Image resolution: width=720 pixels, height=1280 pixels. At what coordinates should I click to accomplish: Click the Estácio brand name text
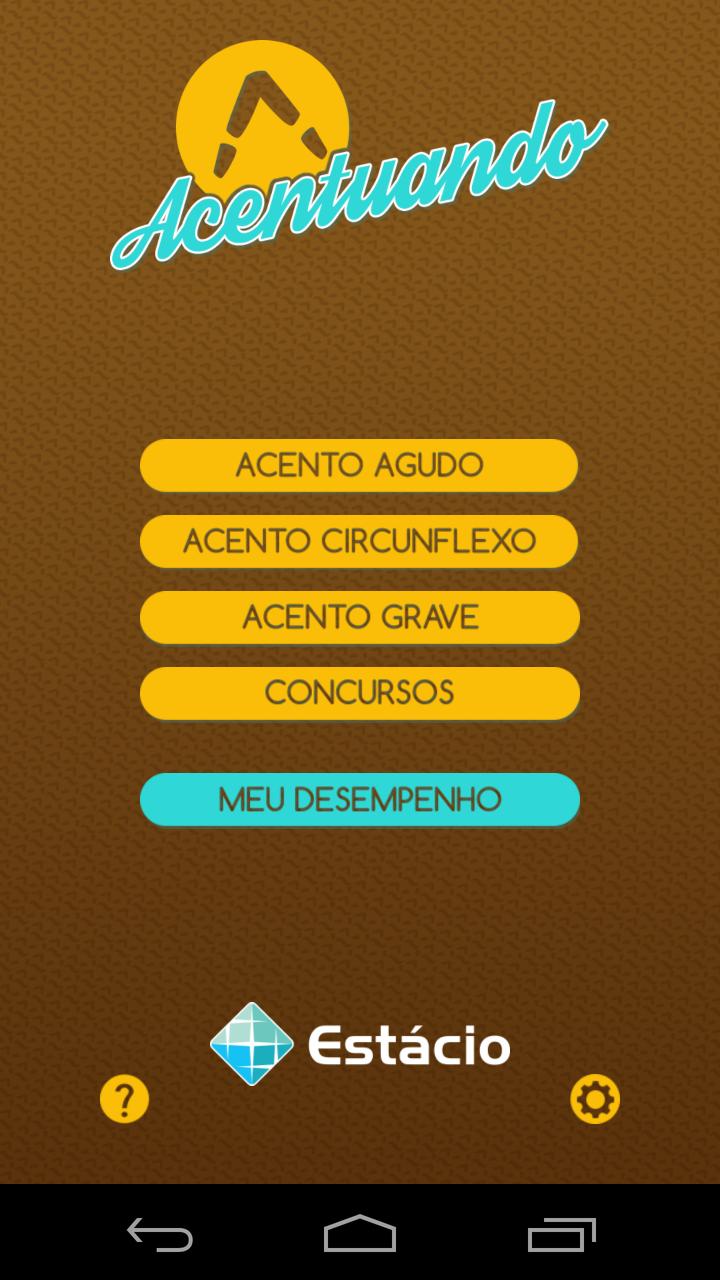pyautogui.click(x=410, y=1045)
